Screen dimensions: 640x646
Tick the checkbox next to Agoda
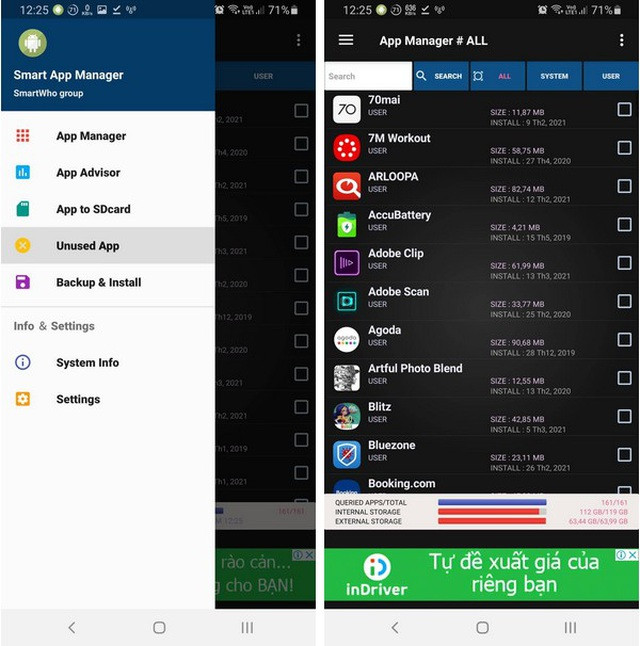[624, 339]
